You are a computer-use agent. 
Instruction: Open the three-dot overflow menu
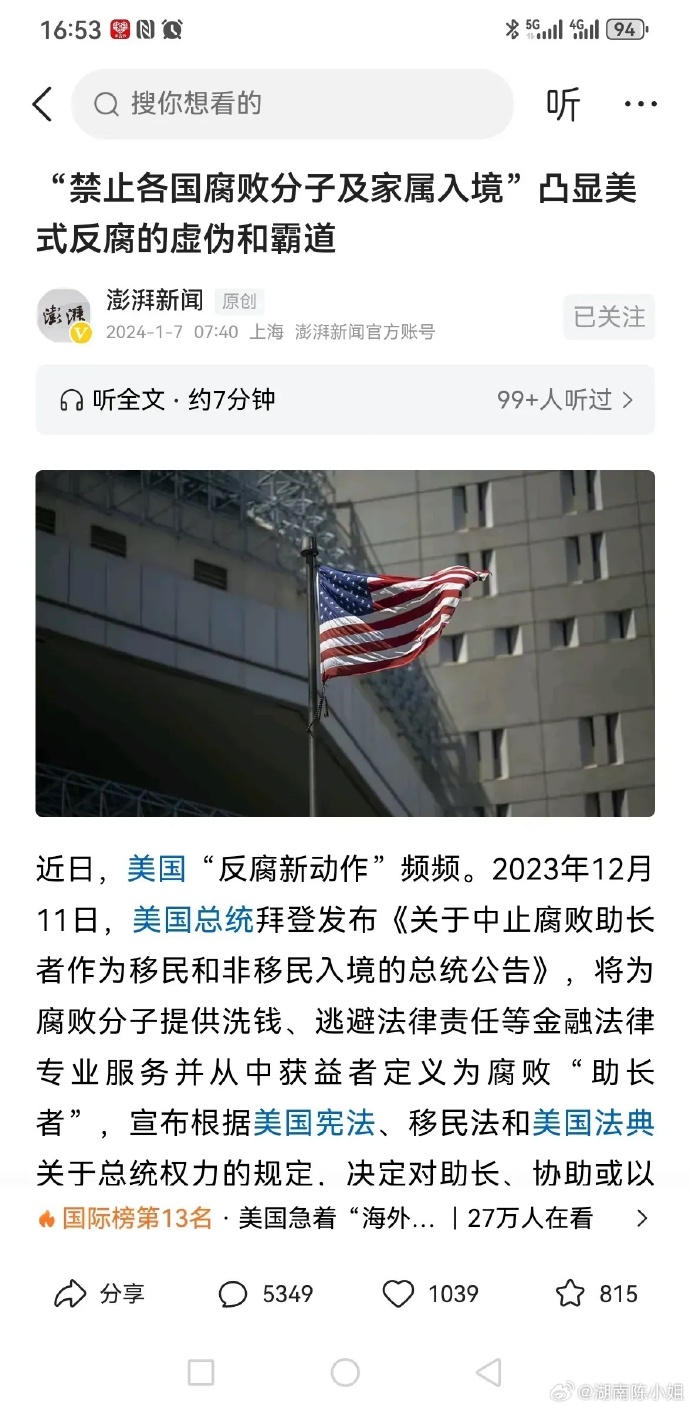[640, 104]
